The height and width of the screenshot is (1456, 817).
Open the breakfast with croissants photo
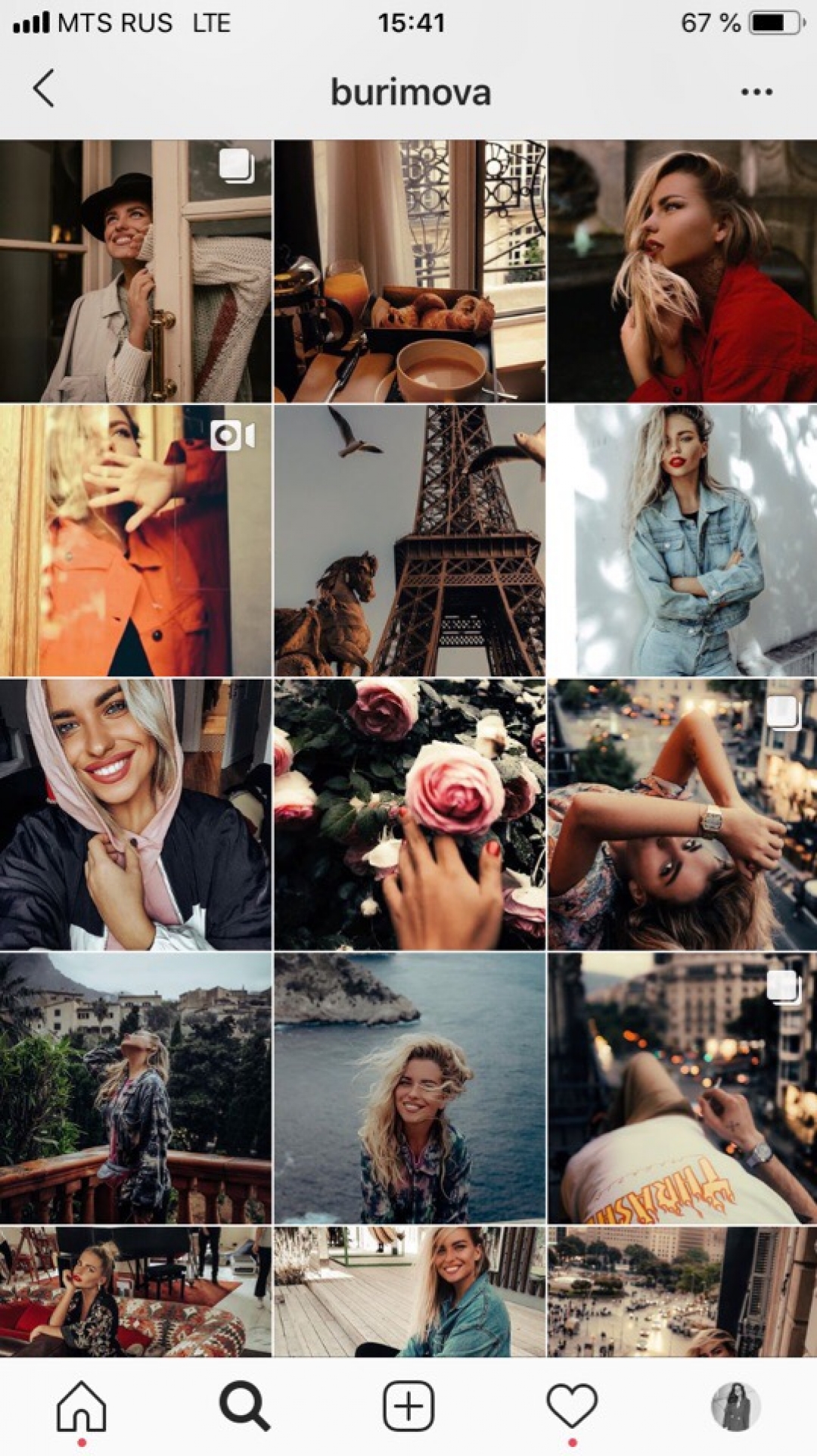(x=409, y=271)
